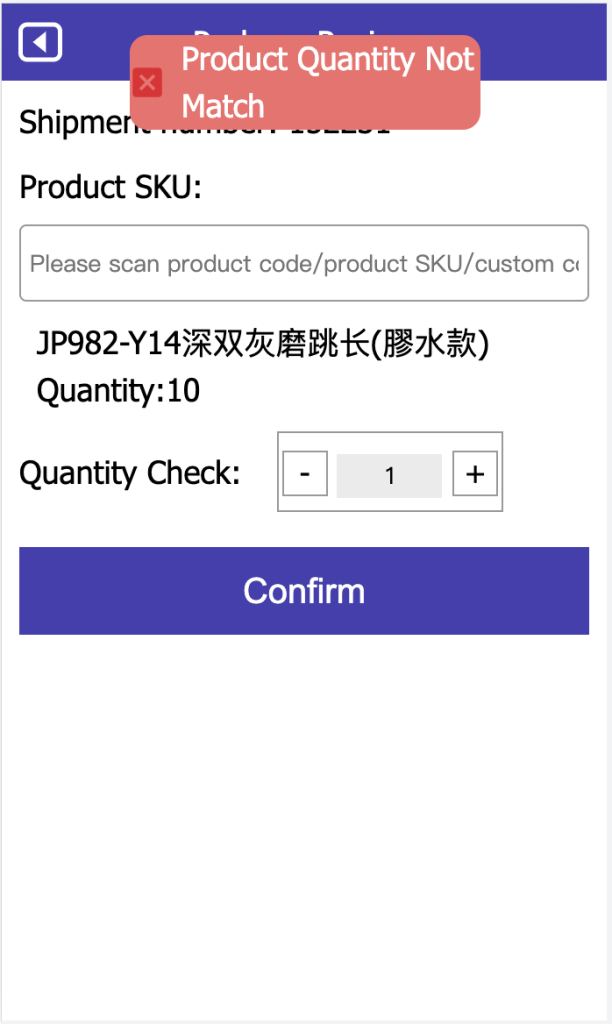Confirm the quantity check

click(x=304, y=591)
